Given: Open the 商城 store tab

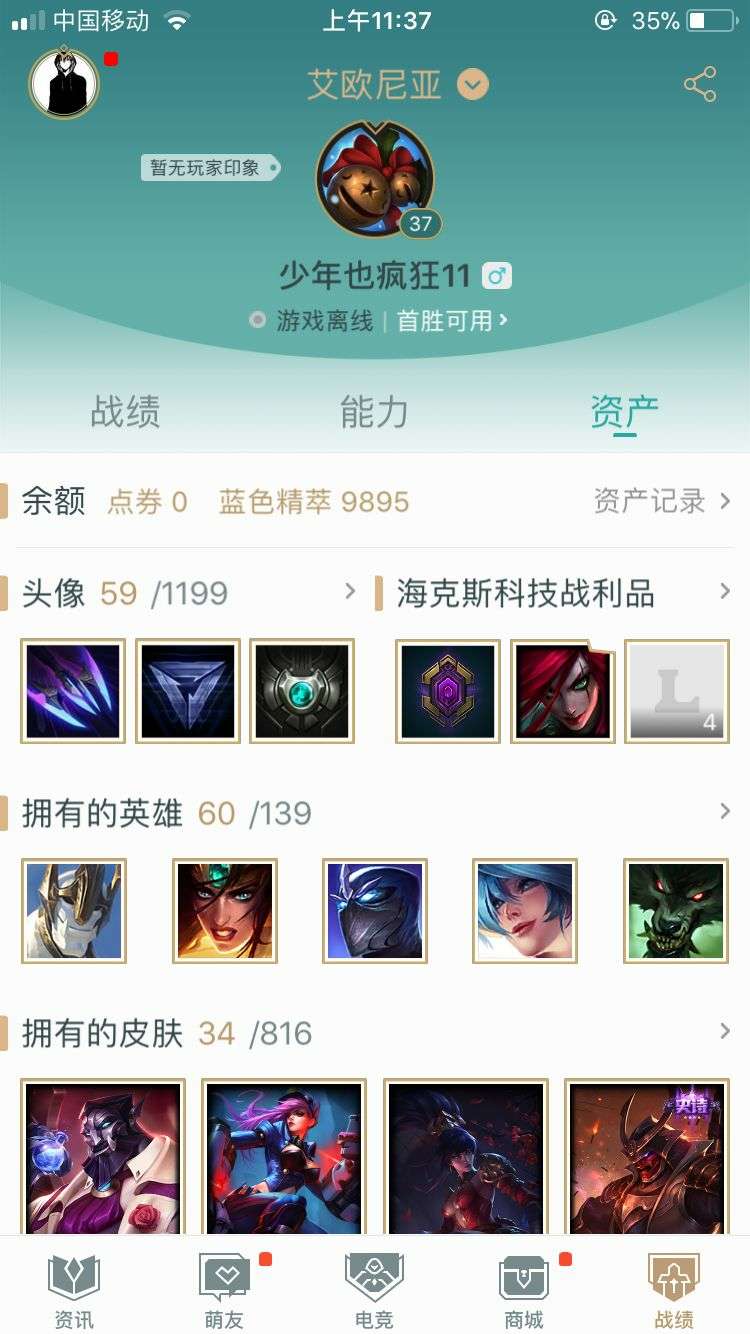Looking at the screenshot, I should [x=524, y=1291].
